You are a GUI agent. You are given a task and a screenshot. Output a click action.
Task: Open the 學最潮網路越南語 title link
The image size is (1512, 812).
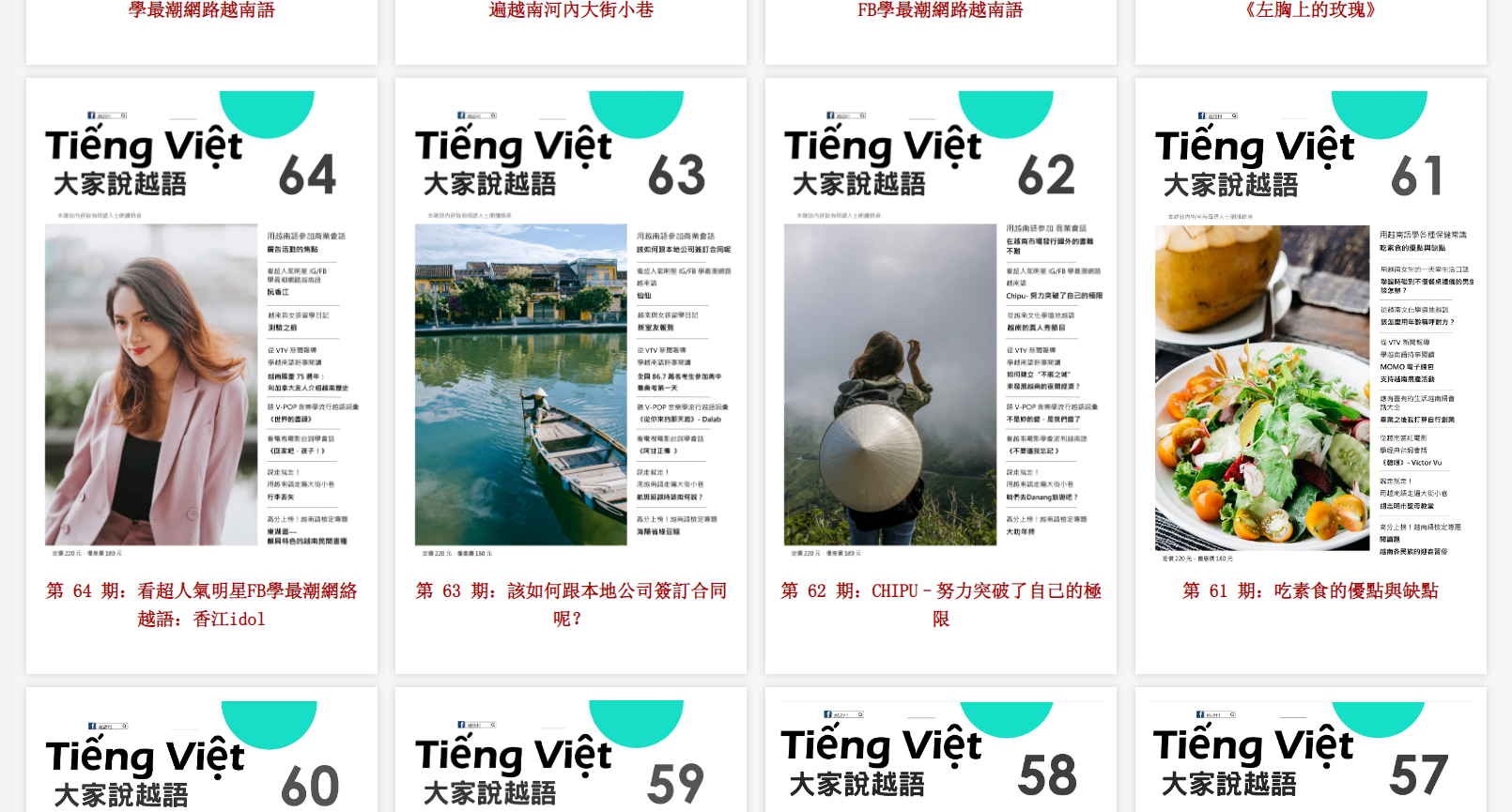pos(201,10)
